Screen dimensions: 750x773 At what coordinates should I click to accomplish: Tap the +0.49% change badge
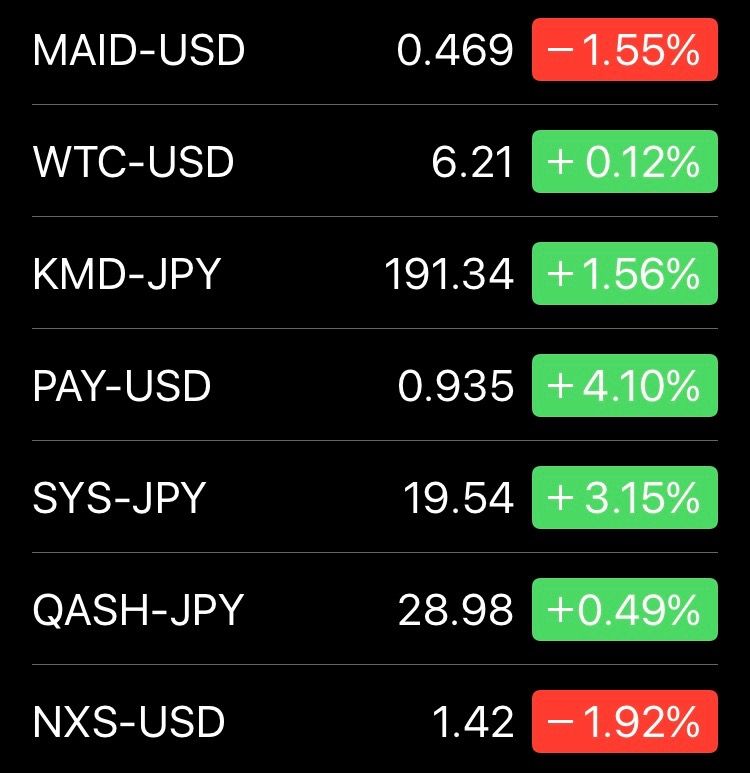tap(625, 610)
